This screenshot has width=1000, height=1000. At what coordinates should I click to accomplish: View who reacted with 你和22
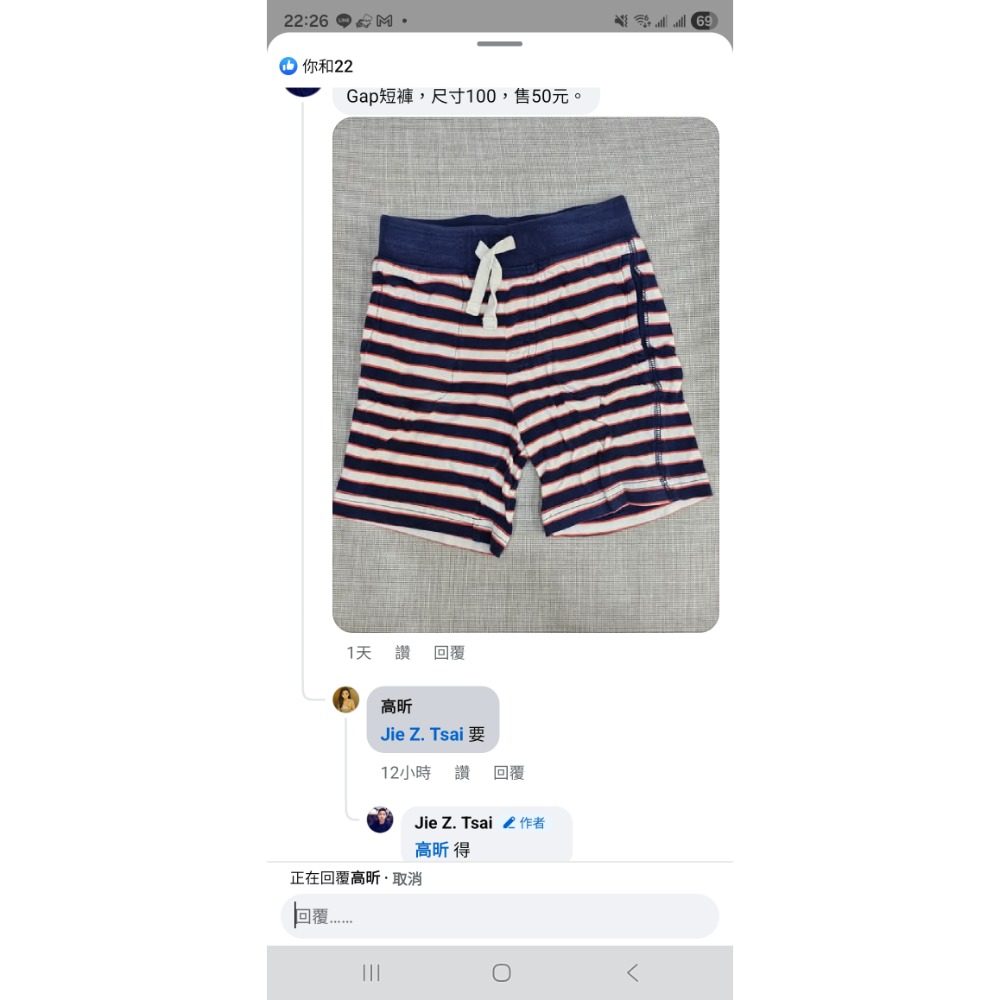pos(317,66)
